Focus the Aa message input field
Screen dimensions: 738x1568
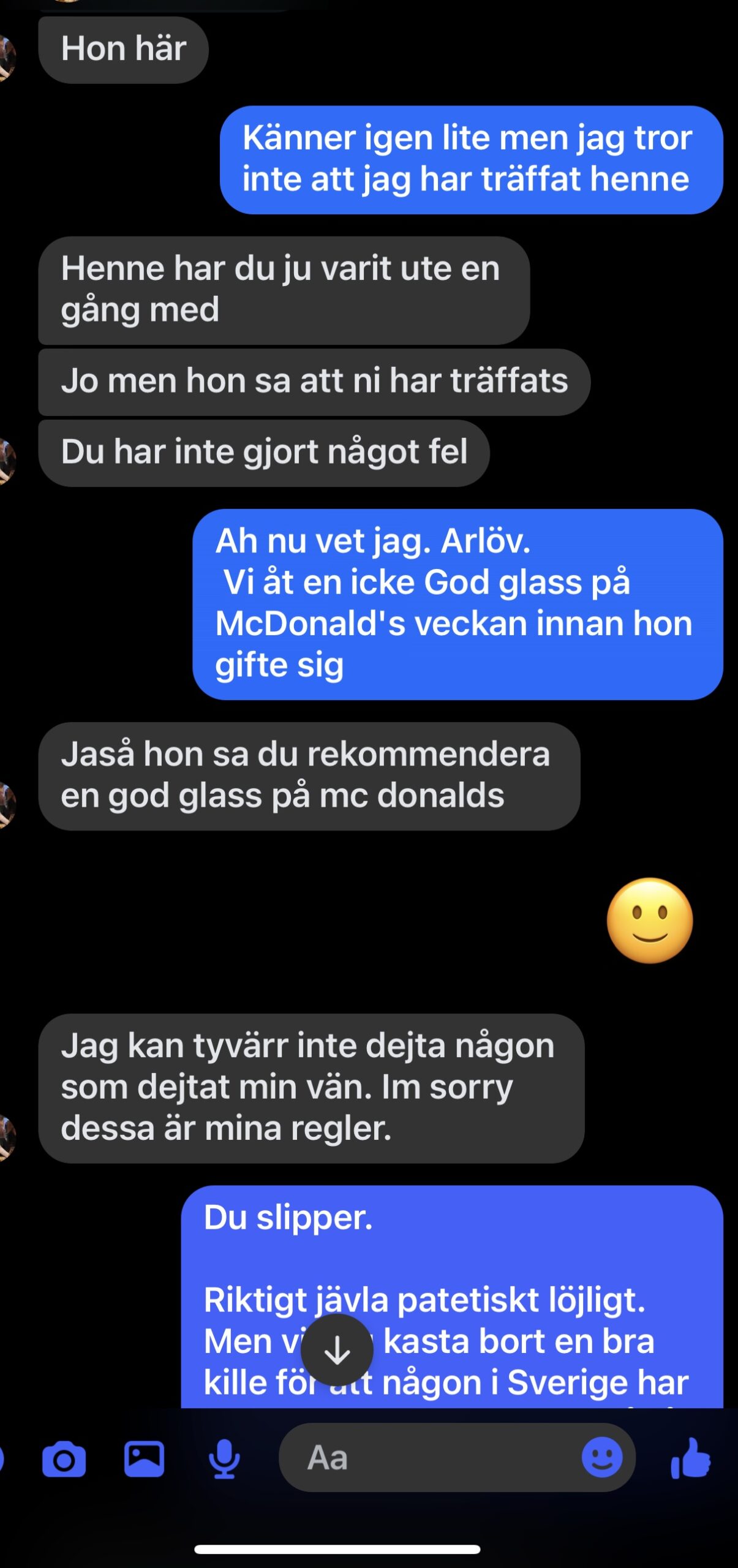point(429,1458)
